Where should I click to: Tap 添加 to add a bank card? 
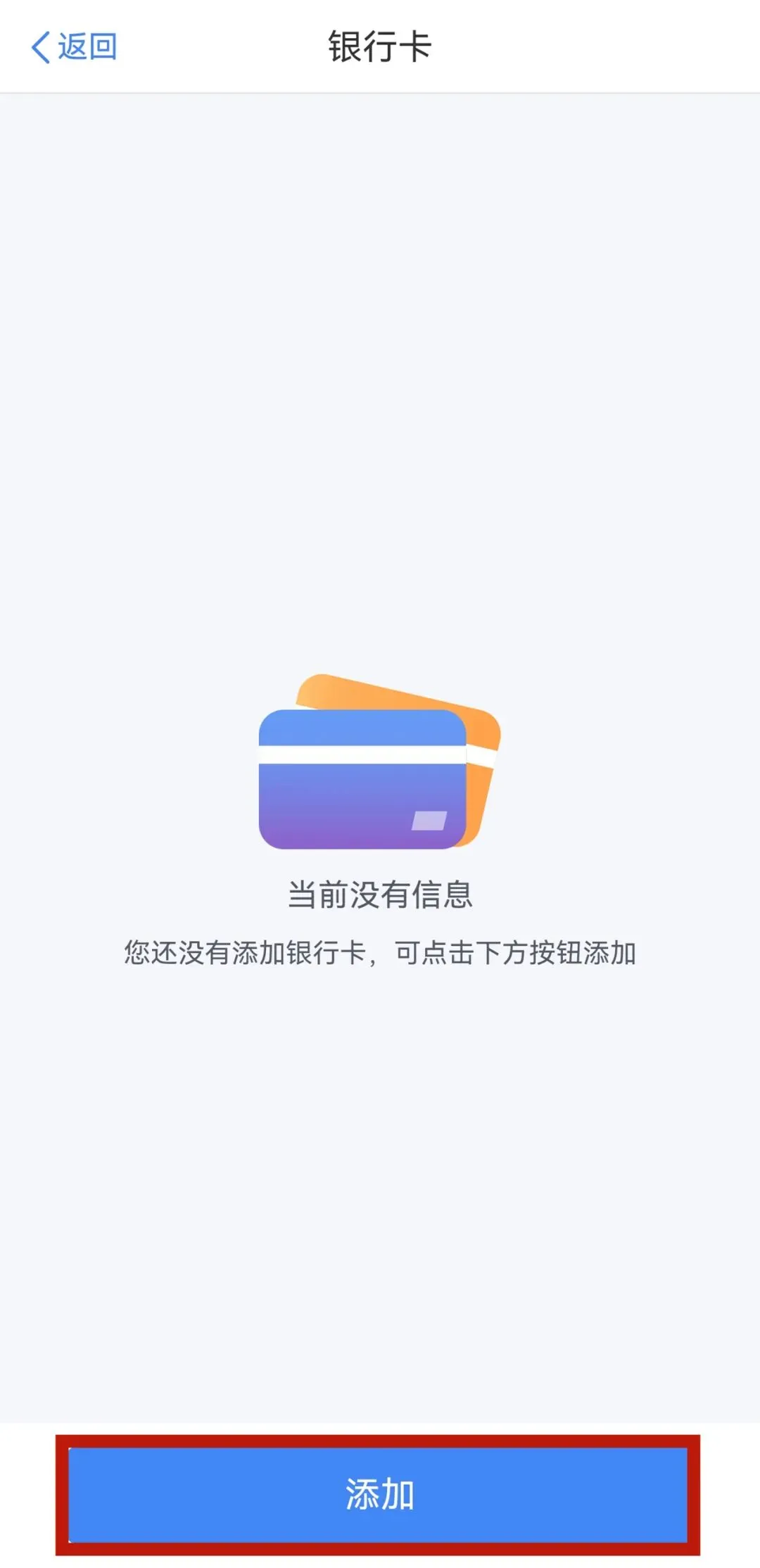pos(378,1494)
